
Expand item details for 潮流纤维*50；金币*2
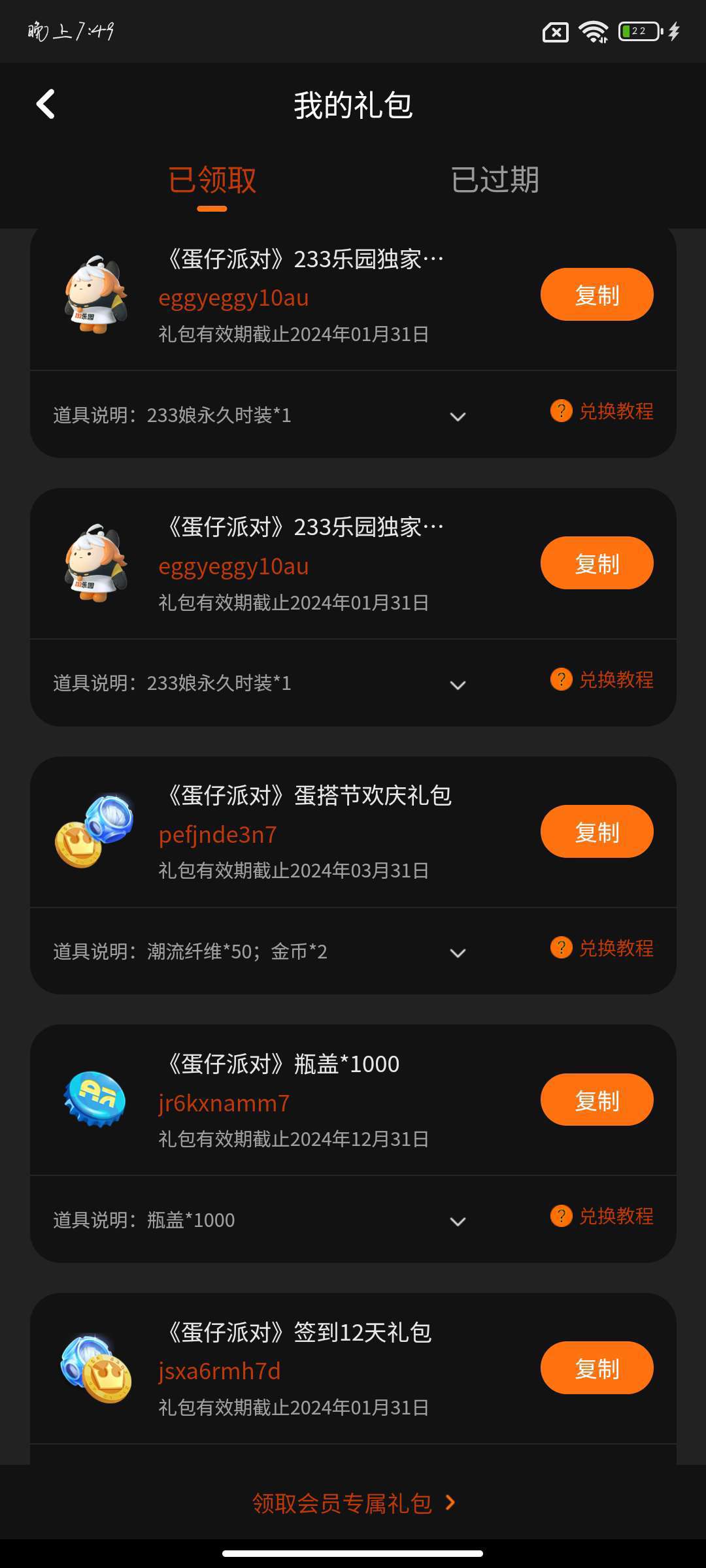pos(458,953)
